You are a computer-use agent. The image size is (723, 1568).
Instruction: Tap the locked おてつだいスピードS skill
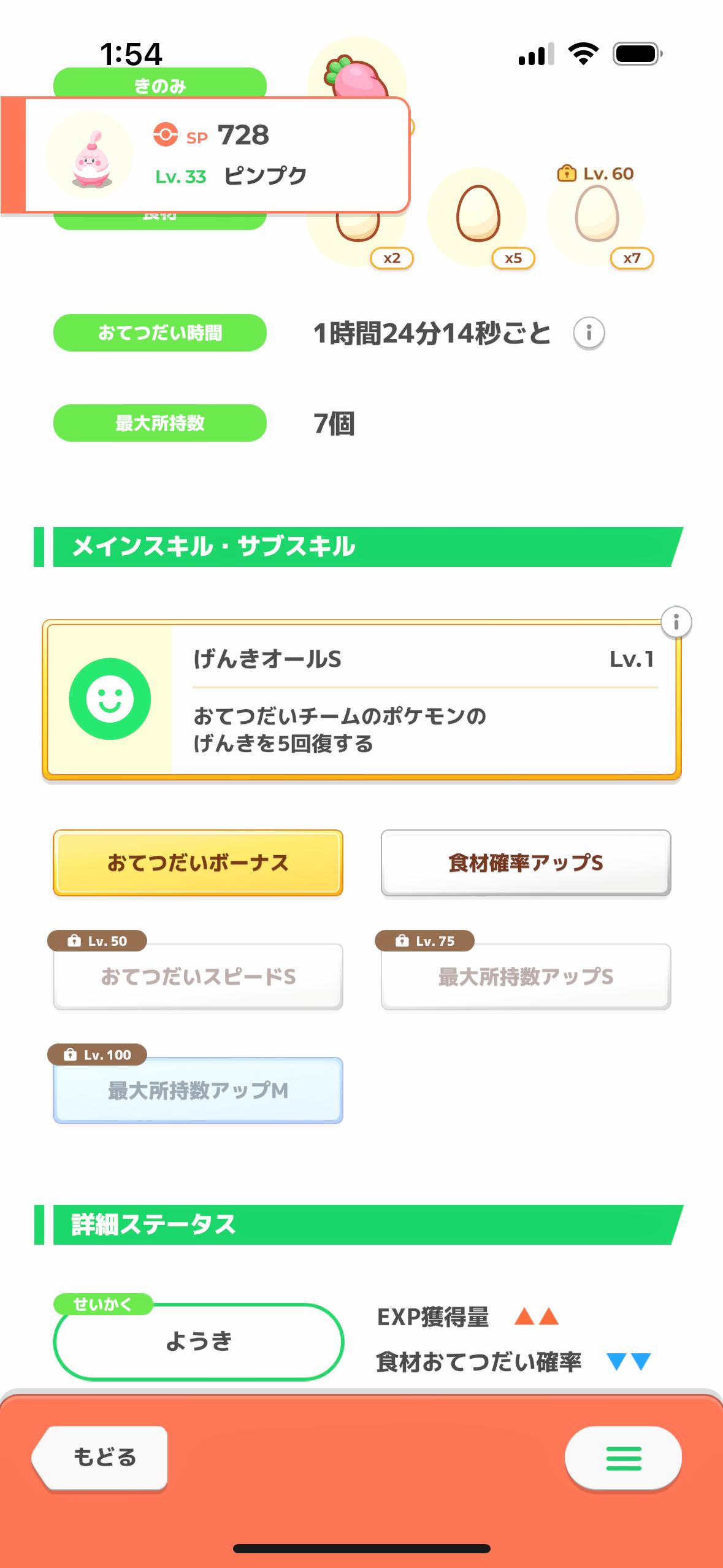(x=197, y=976)
